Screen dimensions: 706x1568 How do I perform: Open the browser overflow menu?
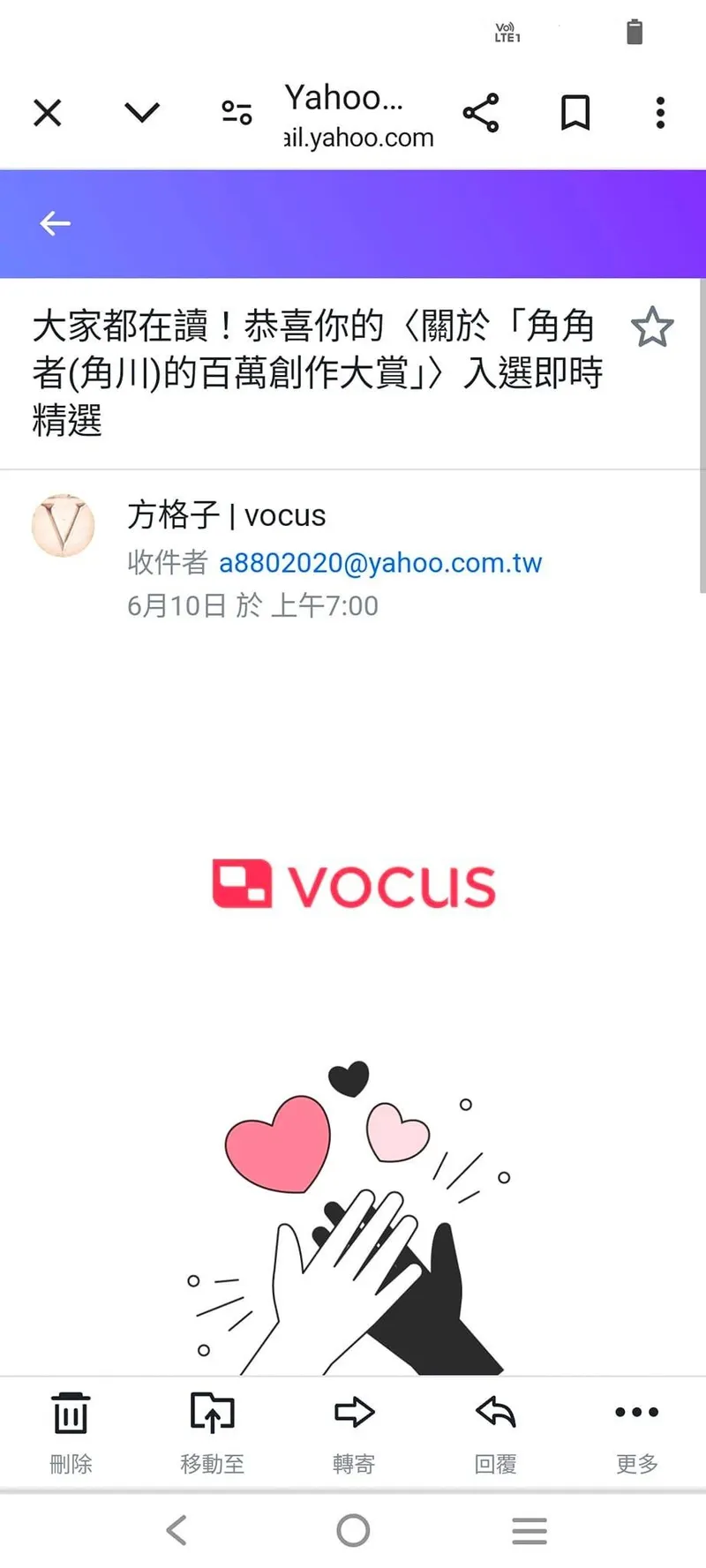660,113
